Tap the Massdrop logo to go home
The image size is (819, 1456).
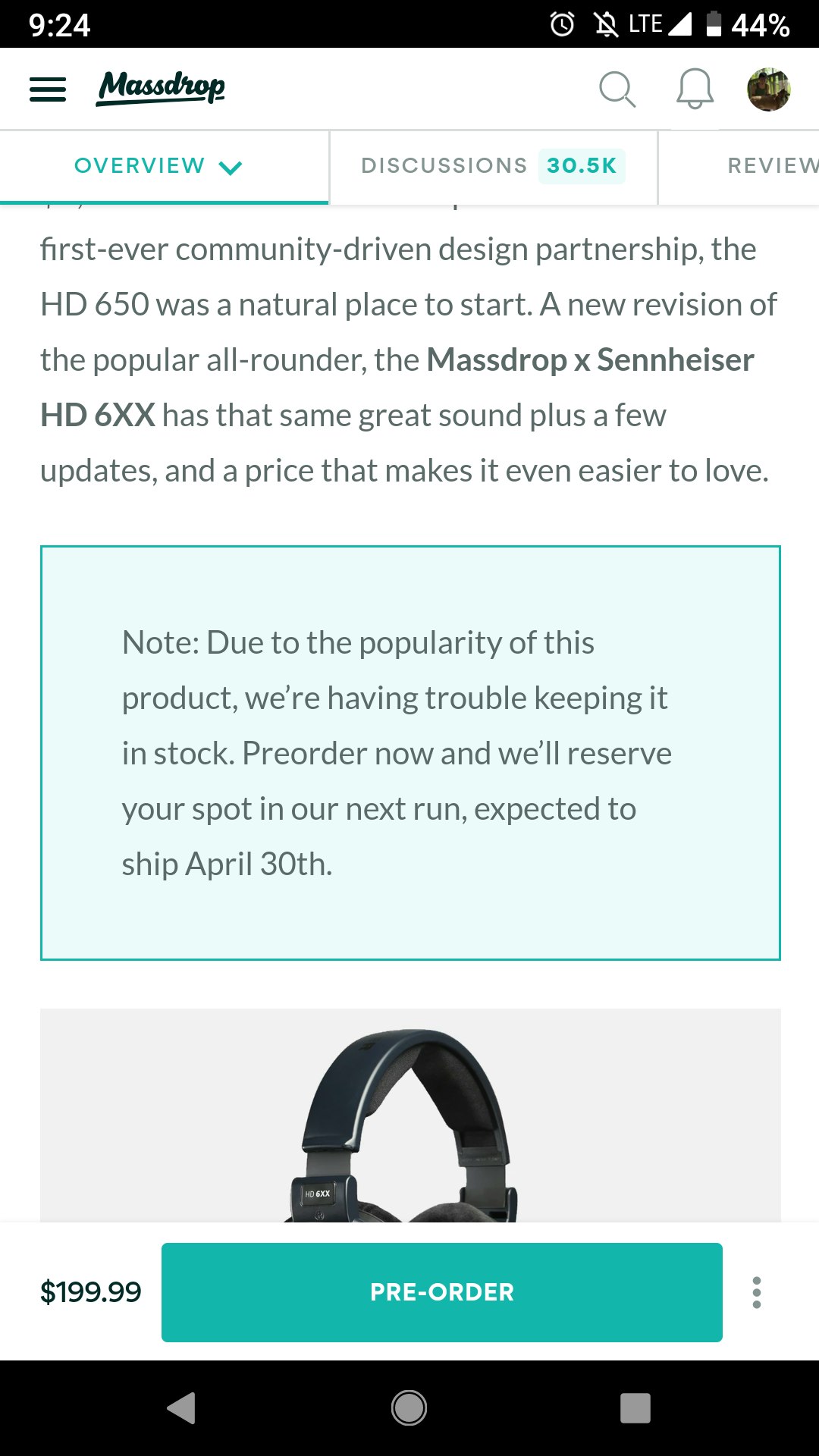(161, 88)
